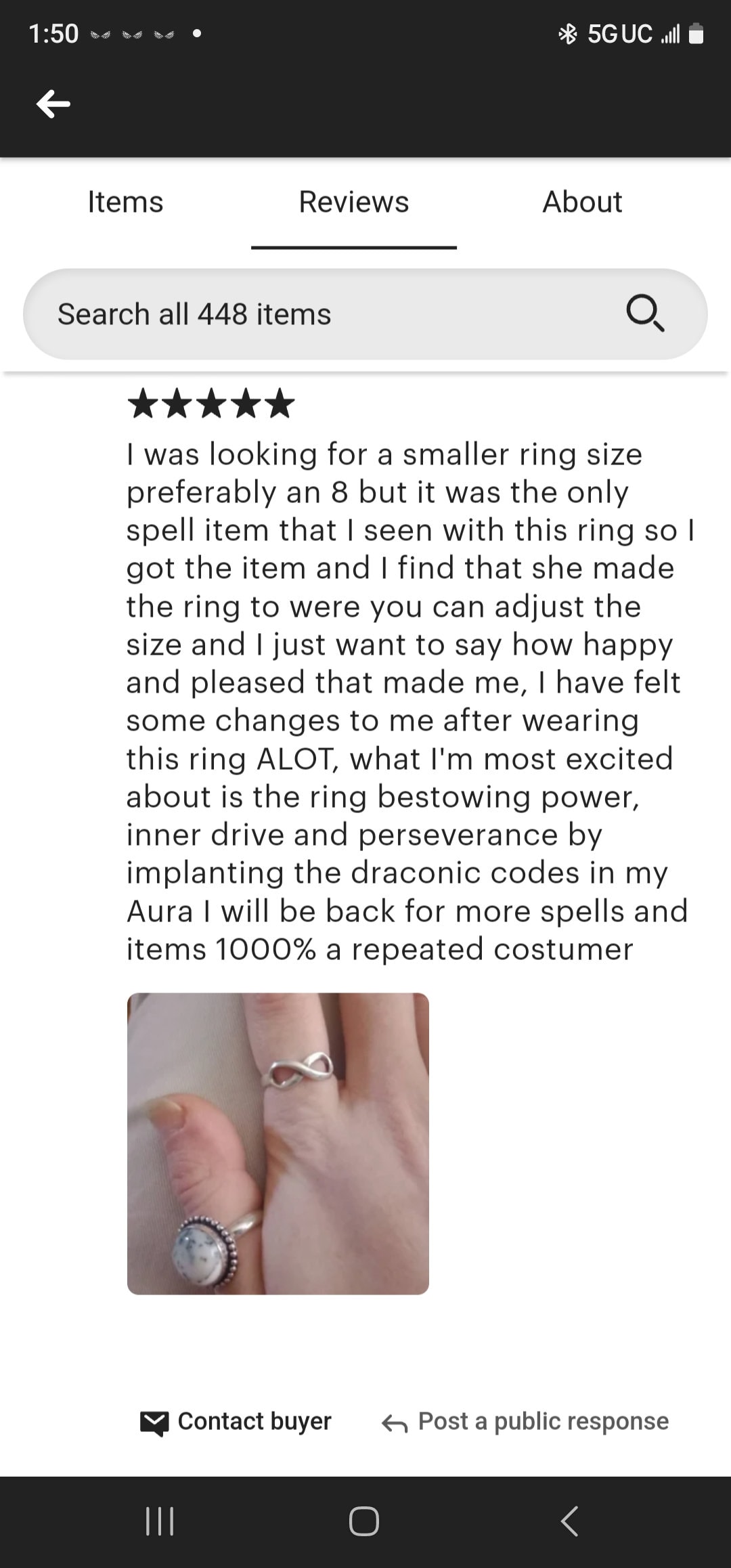Open the About tab

pos(582,202)
